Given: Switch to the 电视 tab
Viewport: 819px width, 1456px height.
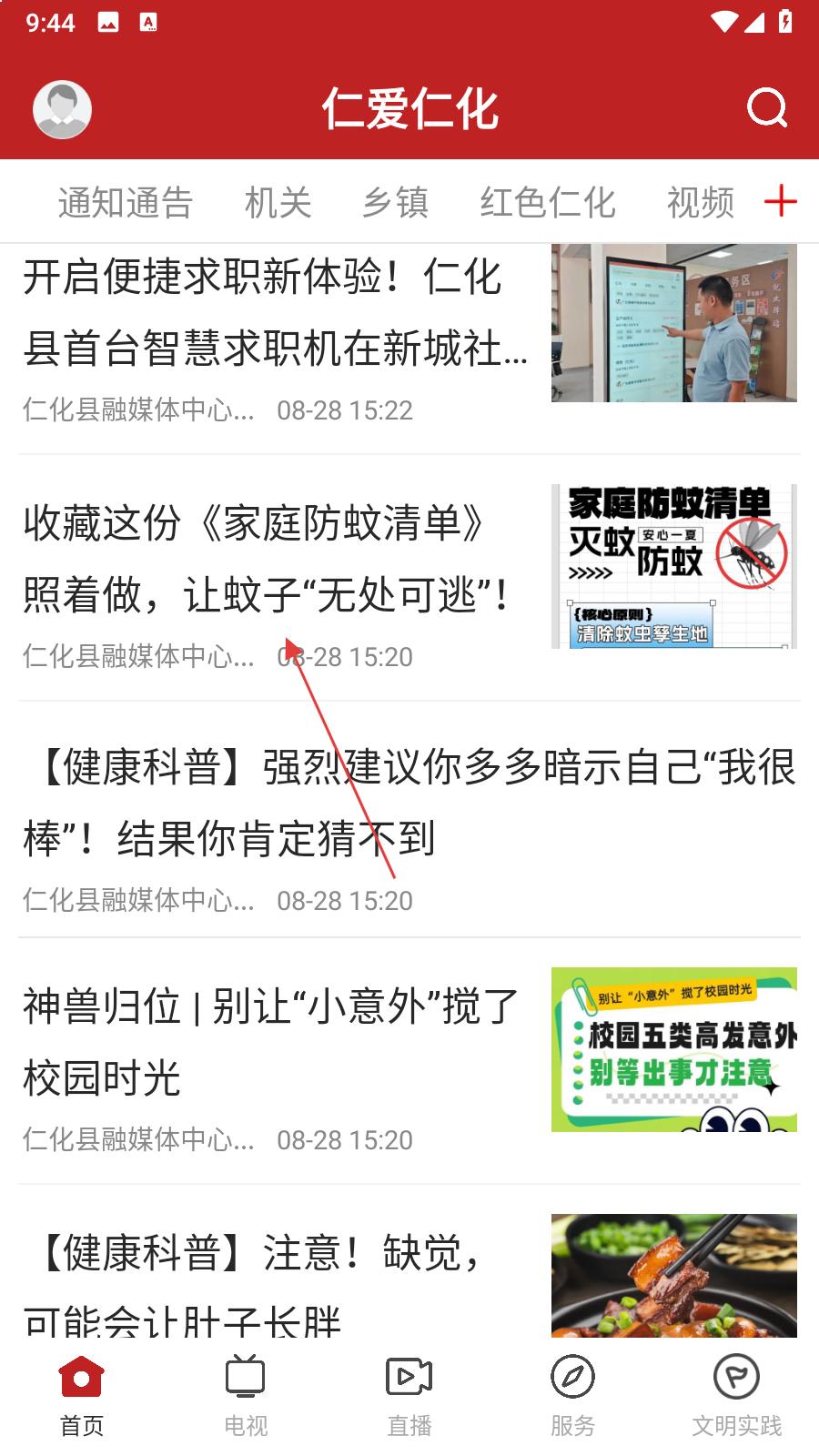Looking at the screenshot, I should (x=246, y=1397).
